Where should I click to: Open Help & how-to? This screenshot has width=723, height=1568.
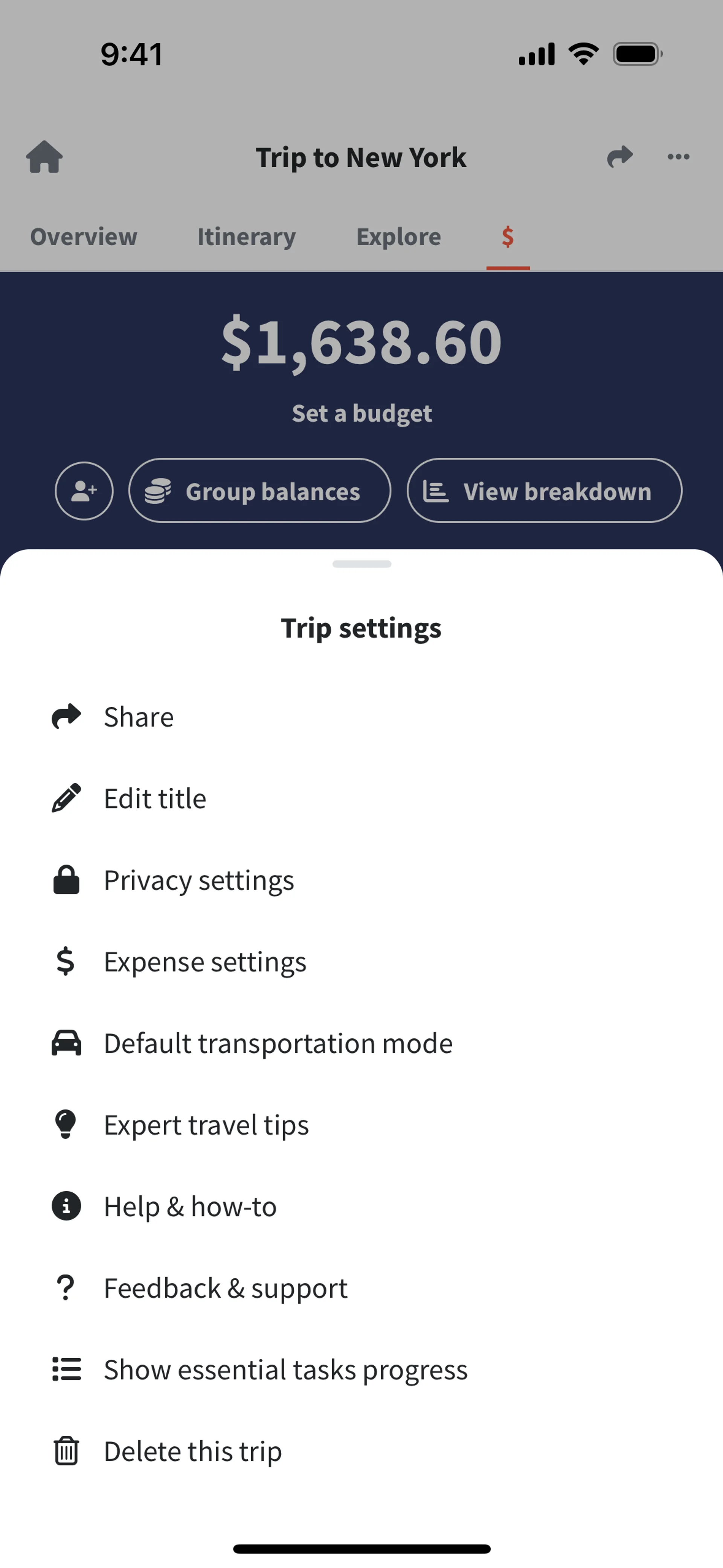(190, 1206)
